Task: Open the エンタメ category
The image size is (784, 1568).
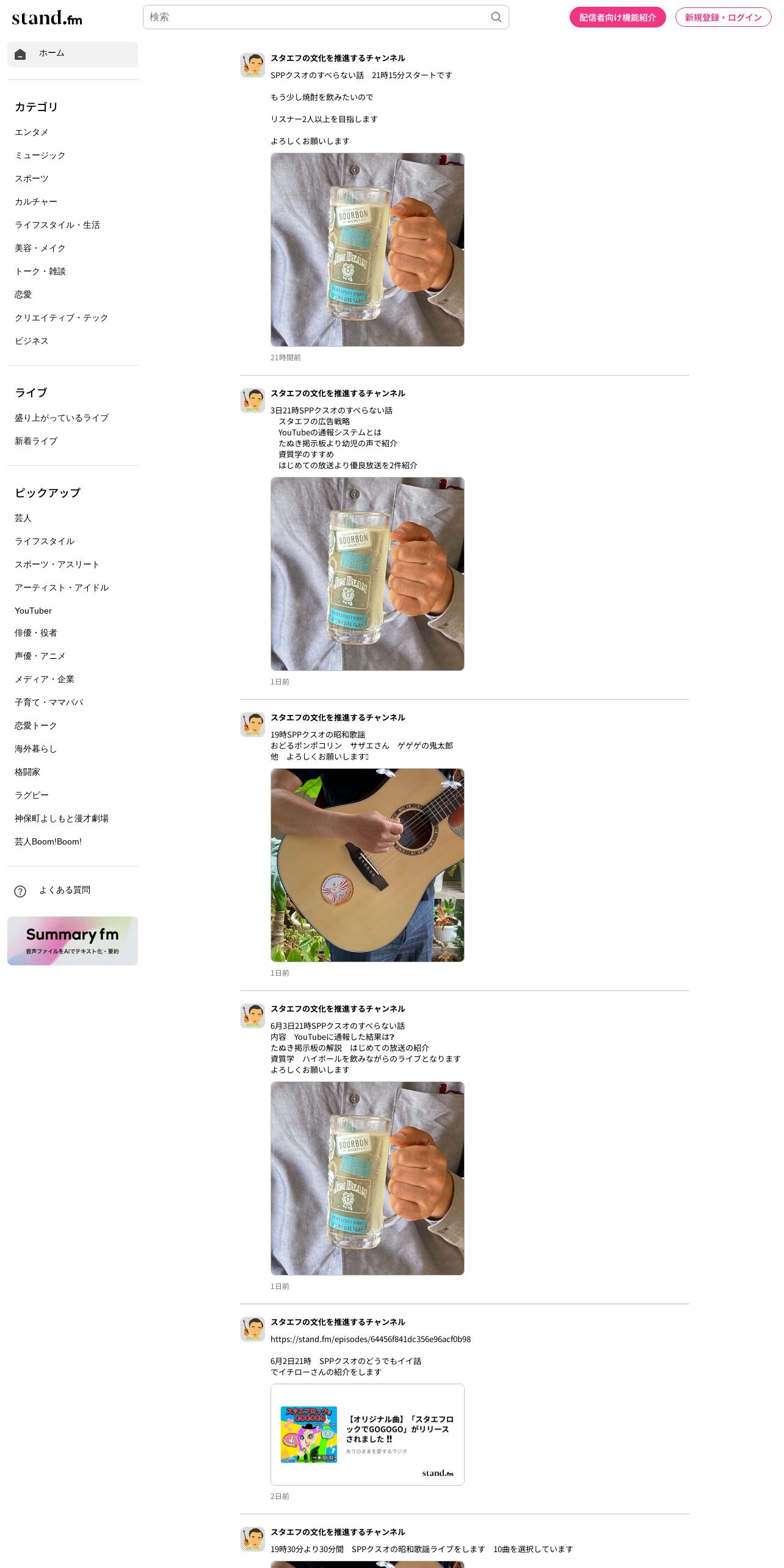Action: [x=32, y=132]
